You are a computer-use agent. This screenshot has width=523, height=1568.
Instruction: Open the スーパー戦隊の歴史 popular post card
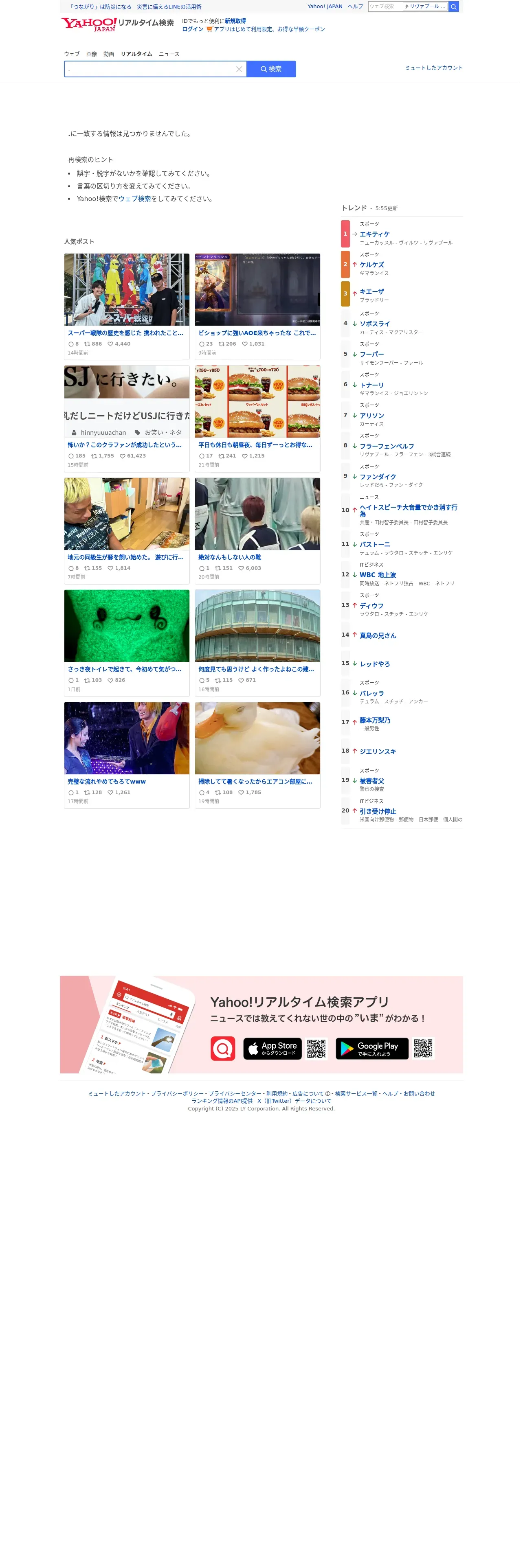tap(127, 308)
